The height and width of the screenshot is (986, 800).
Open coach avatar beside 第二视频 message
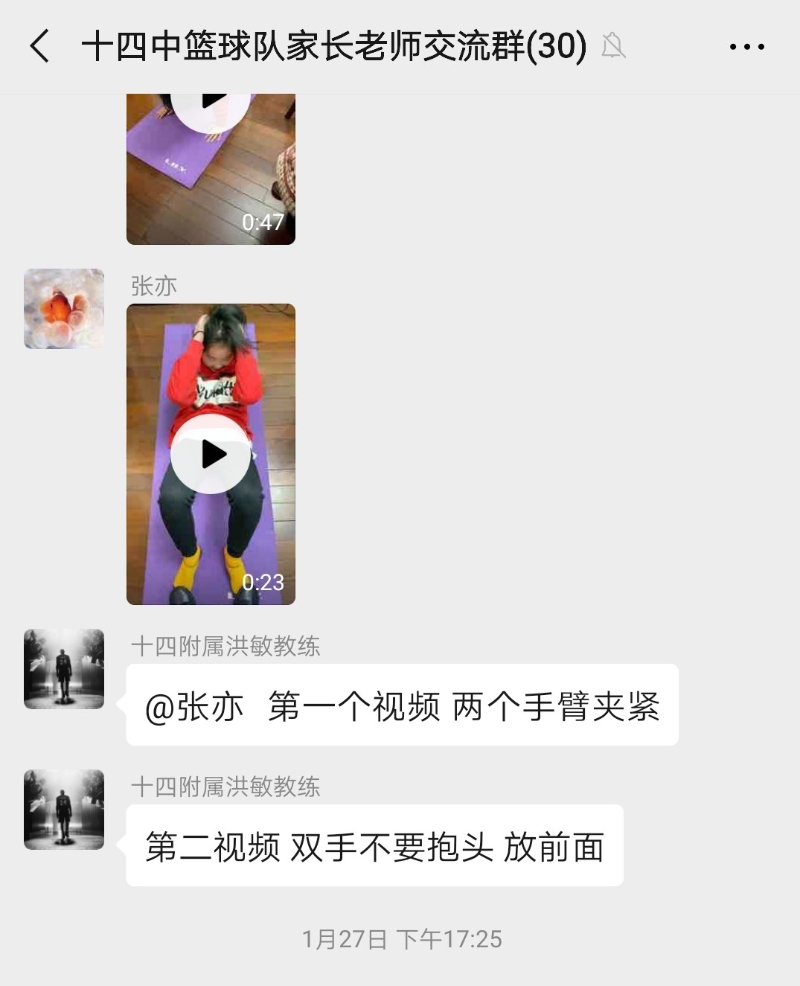[x=64, y=809]
